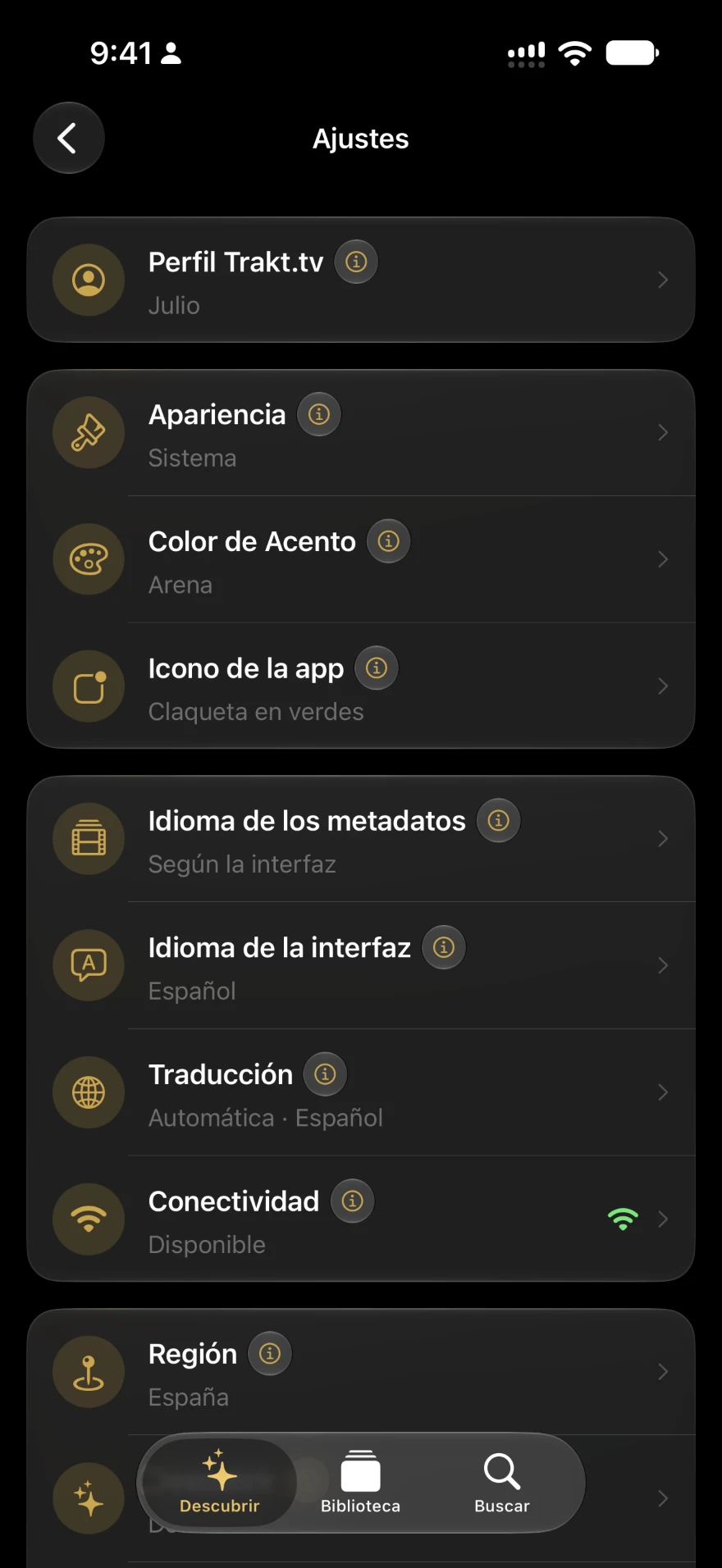Screen dimensions: 722x1568
Task: Open Región setting
Action: [x=361, y=1372]
